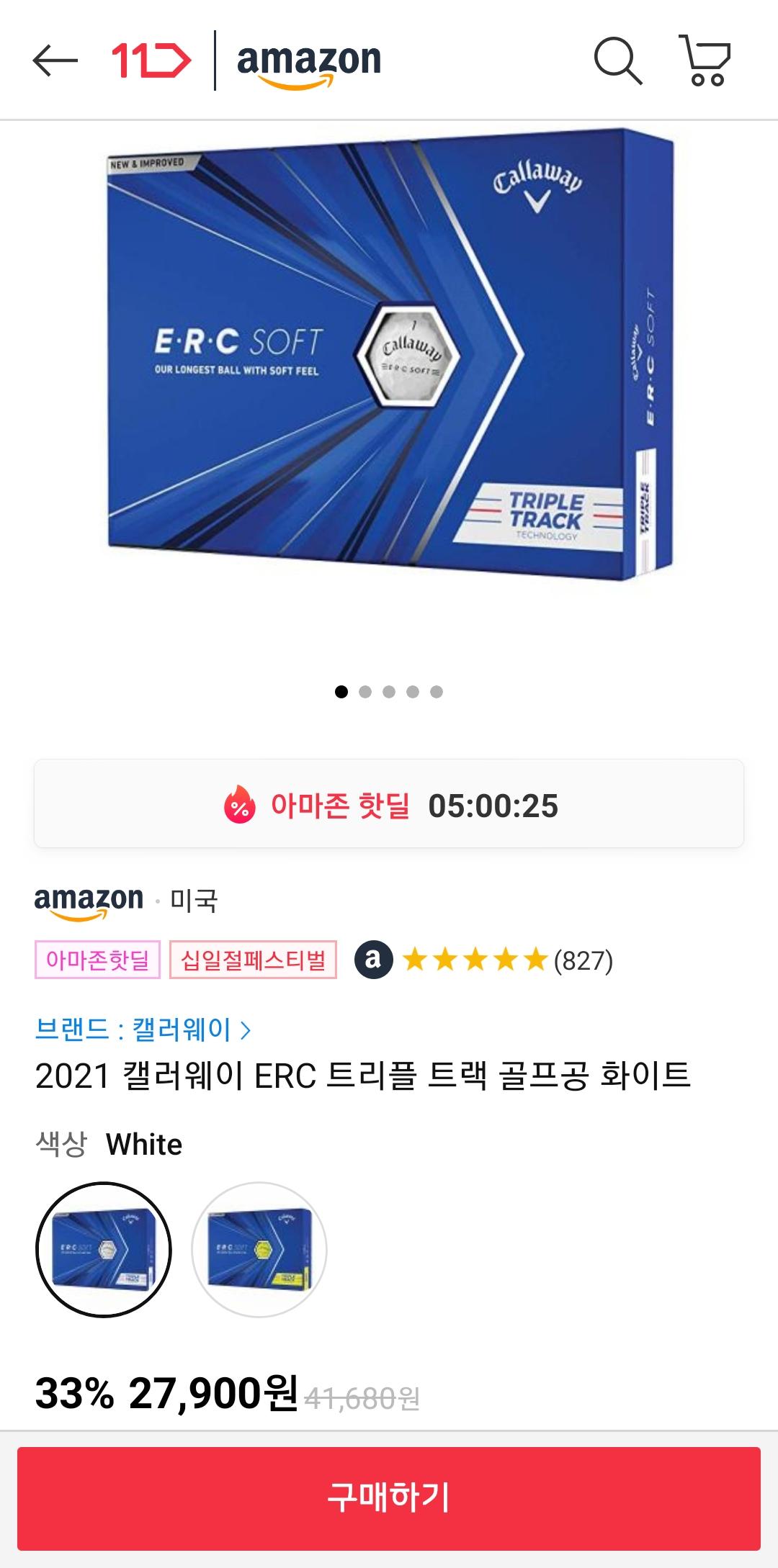Open 11st home from the logo
This screenshot has width=778, height=1568.
coord(151,60)
